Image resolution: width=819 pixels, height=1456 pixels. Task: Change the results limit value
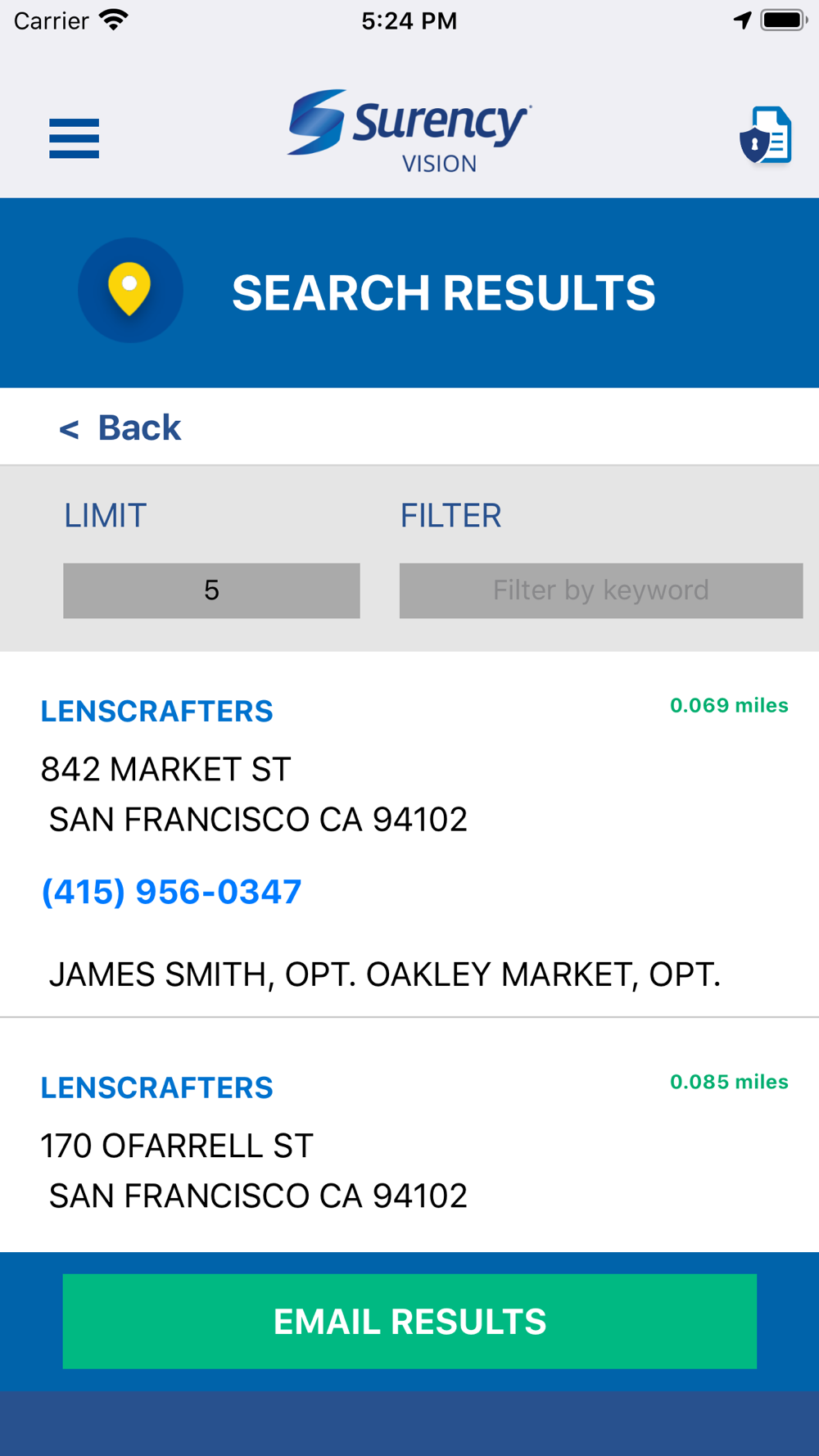click(211, 590)
